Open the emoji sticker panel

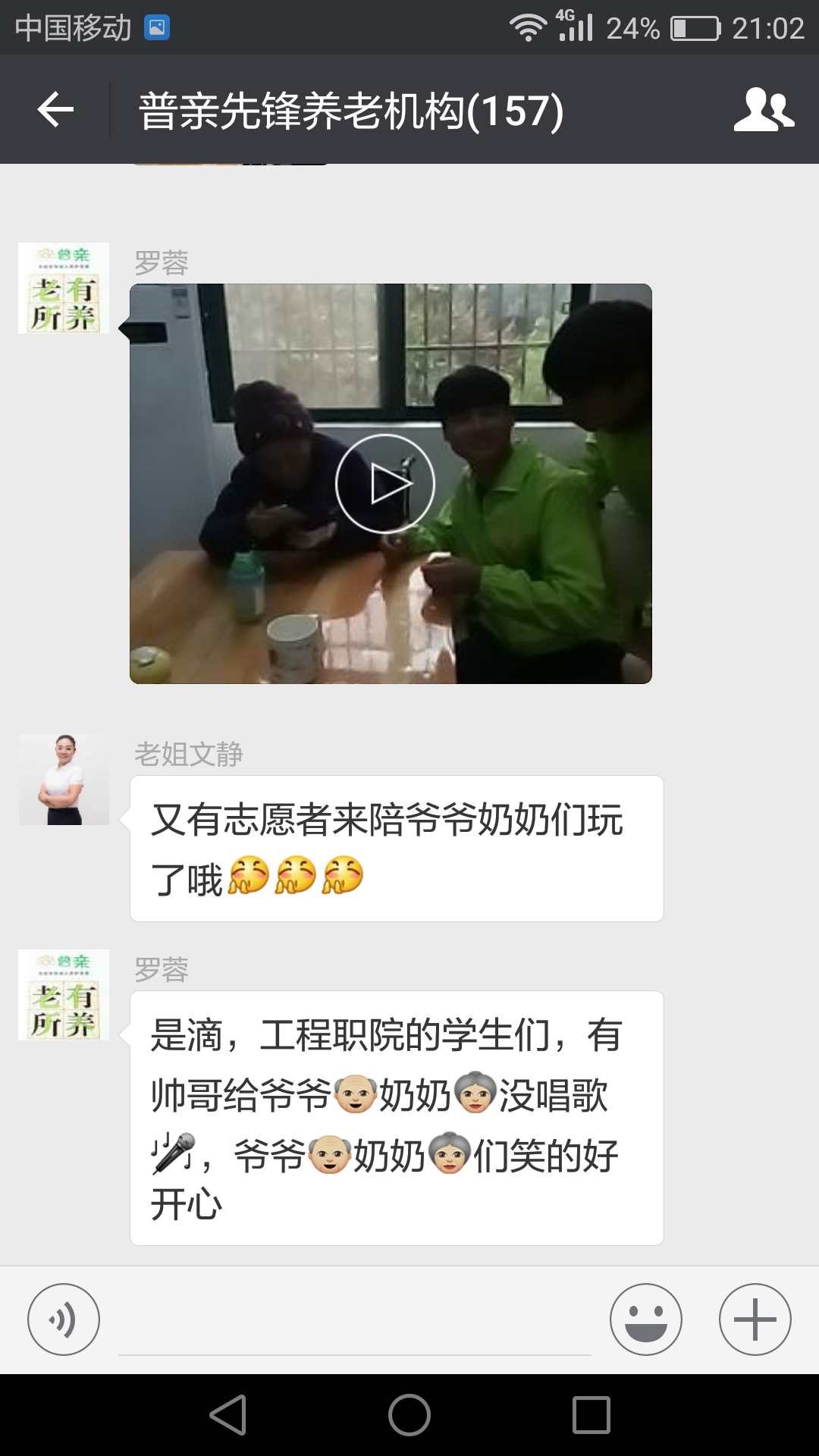[645, 1319]
